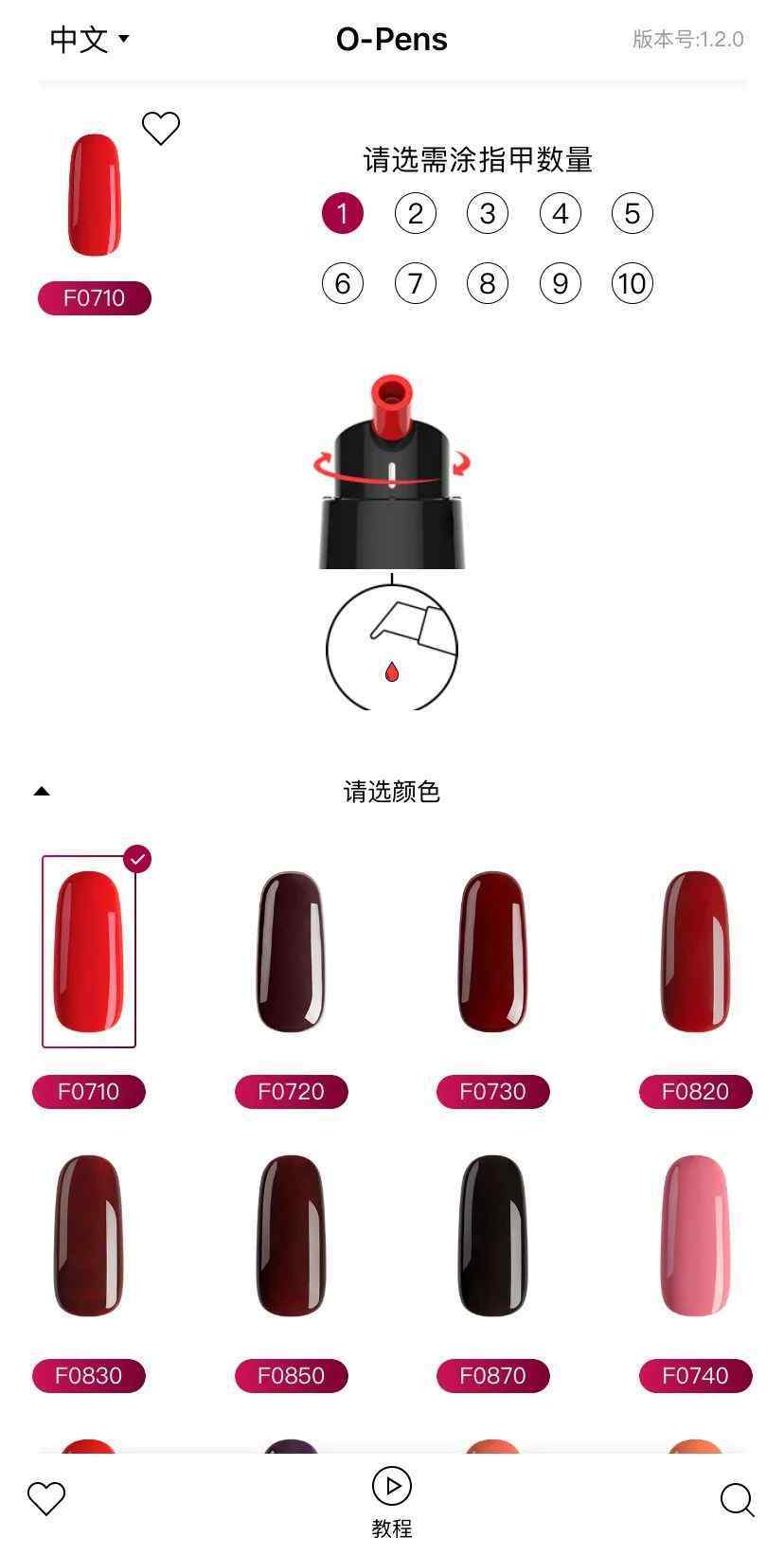Viewport: 784px width, 1555px height.
Task: Choose the F0730 nail color
Action: (492, 952)
